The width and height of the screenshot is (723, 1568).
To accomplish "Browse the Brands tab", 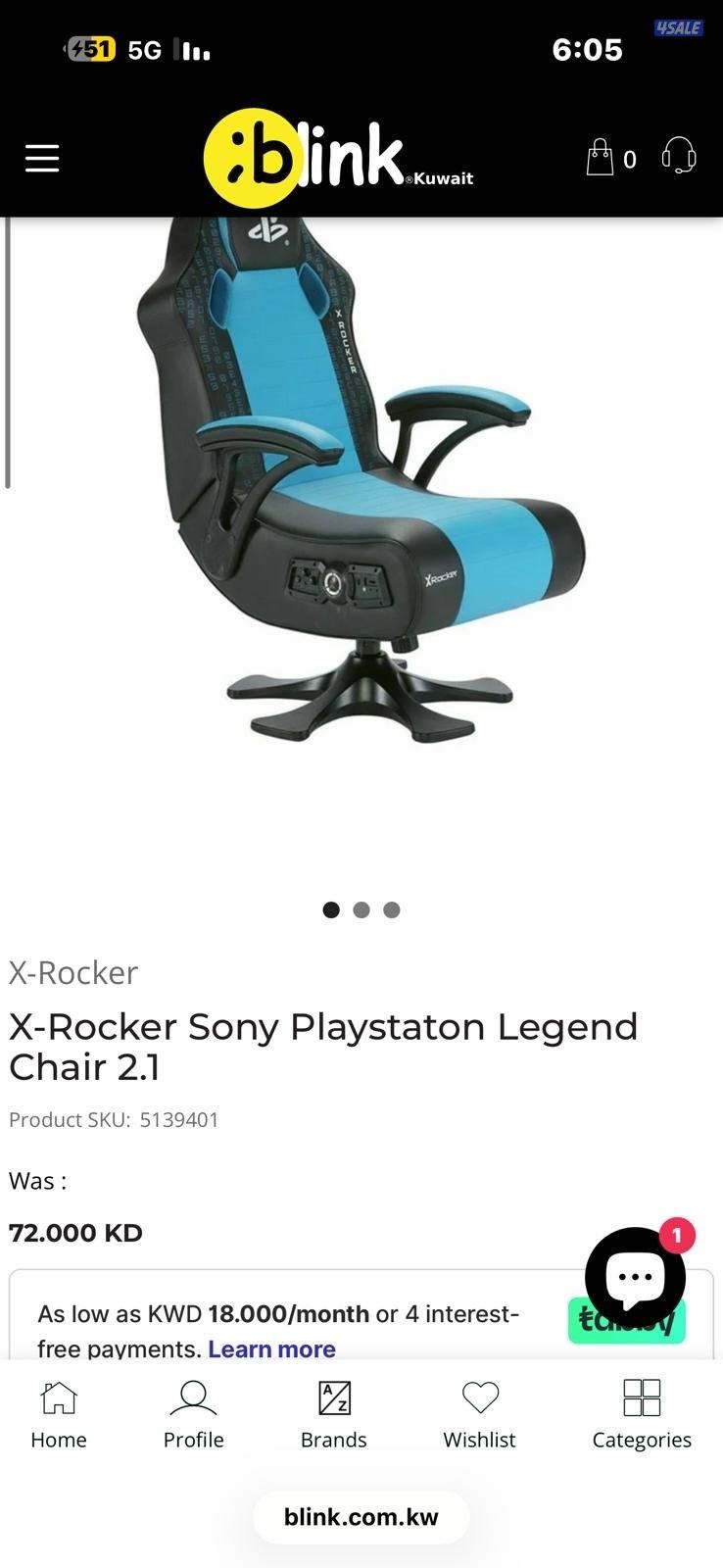I will click(x=333, y=1414).
